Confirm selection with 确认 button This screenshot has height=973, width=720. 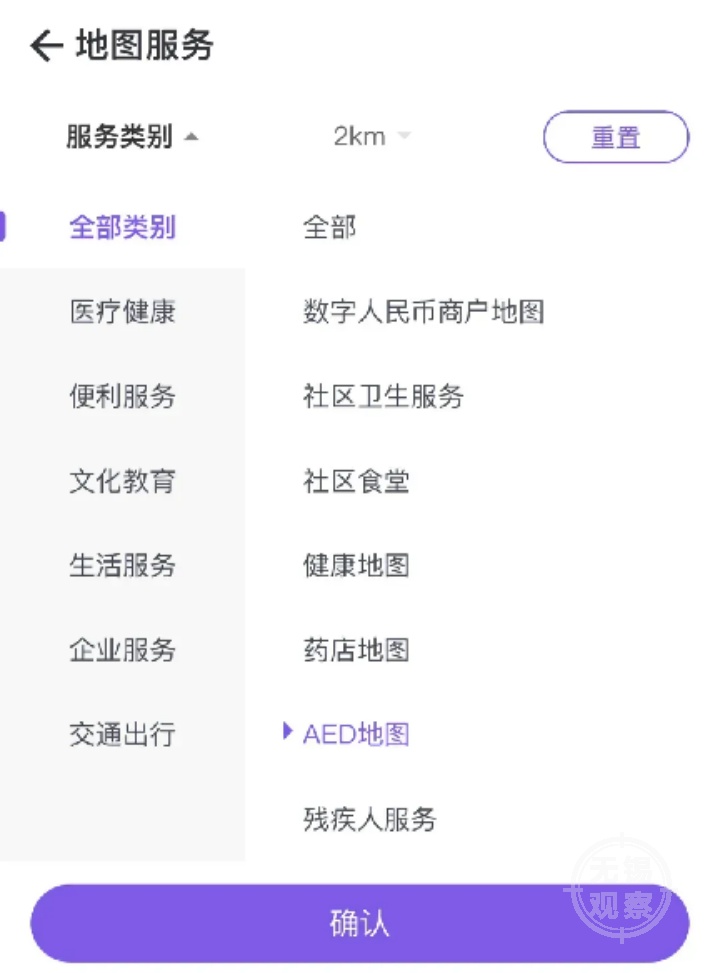click(359, 923)
